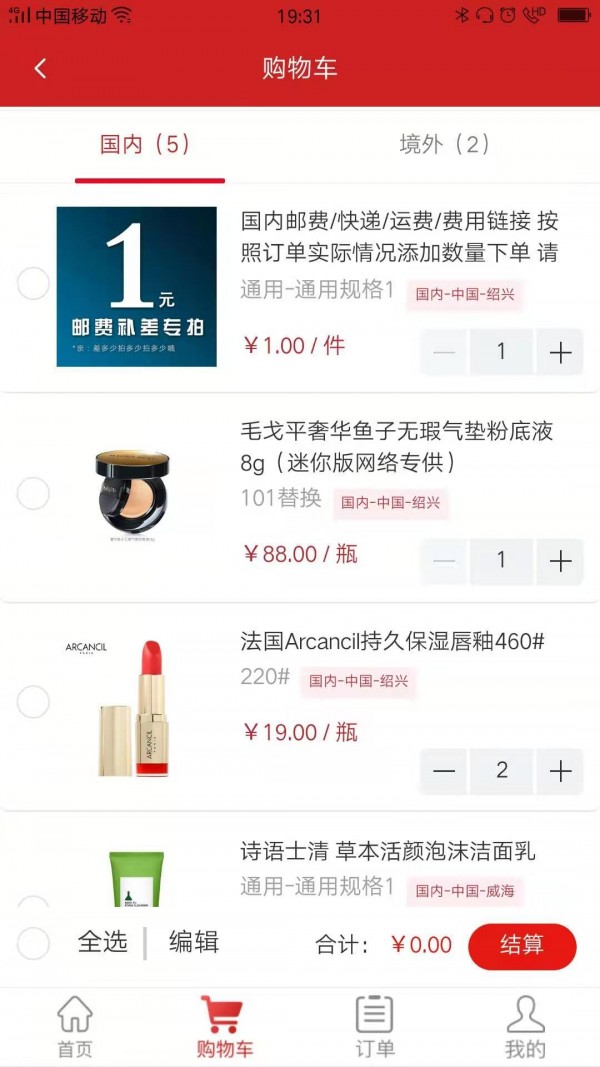Select the 国内 (5) tab
The height and width of the screenshot is (1067, 600).
145,145
